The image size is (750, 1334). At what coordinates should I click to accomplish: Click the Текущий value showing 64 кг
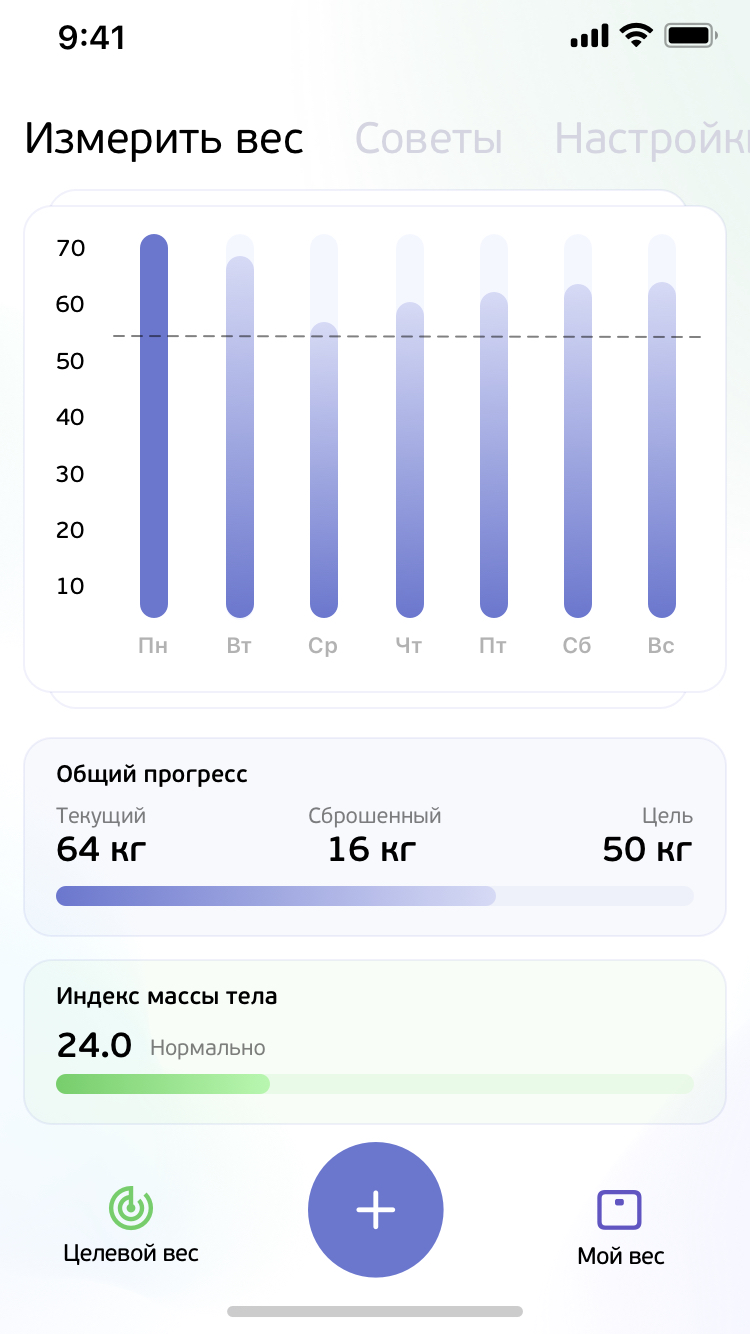pos(100,849)
